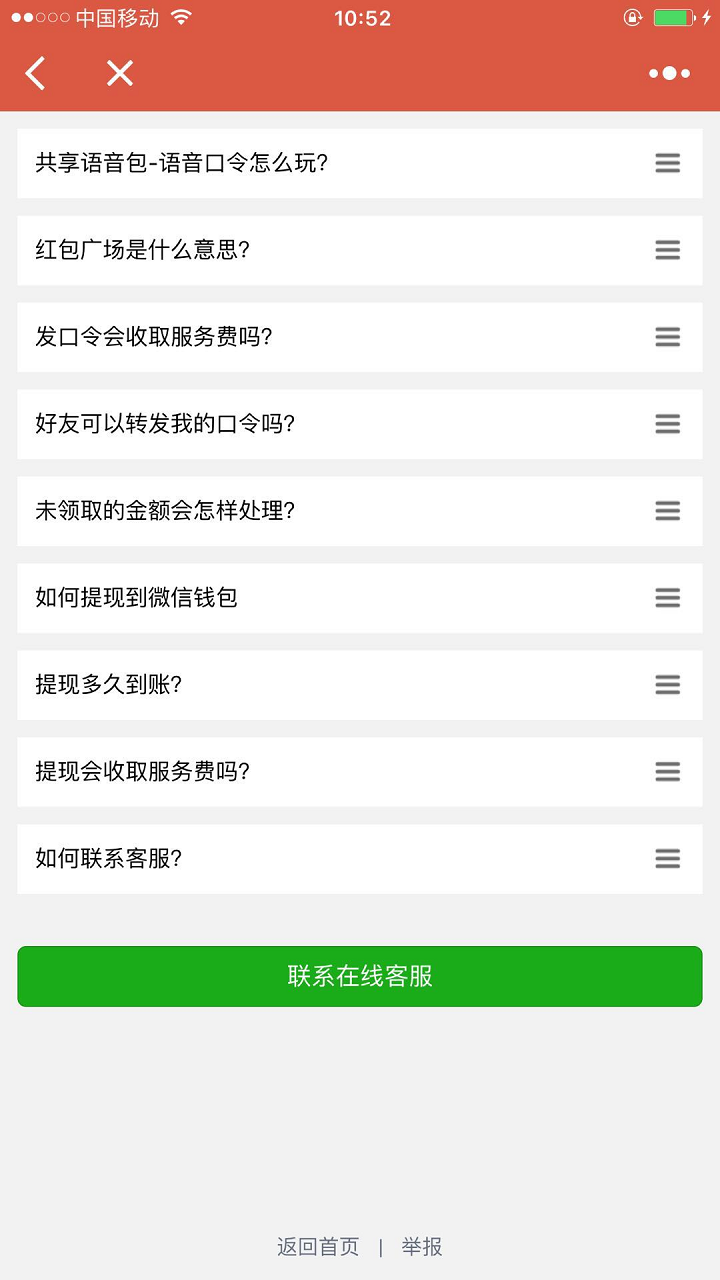Tap the green 联系在线客服 button
Screen dimensions: 720x1280
360,976
